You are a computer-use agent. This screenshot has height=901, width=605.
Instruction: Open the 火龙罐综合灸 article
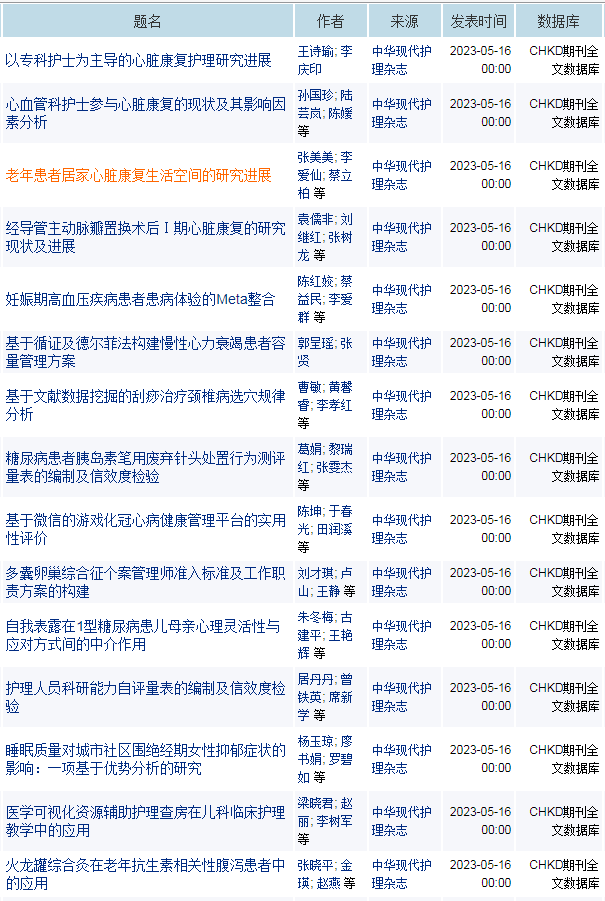point(145,874)
